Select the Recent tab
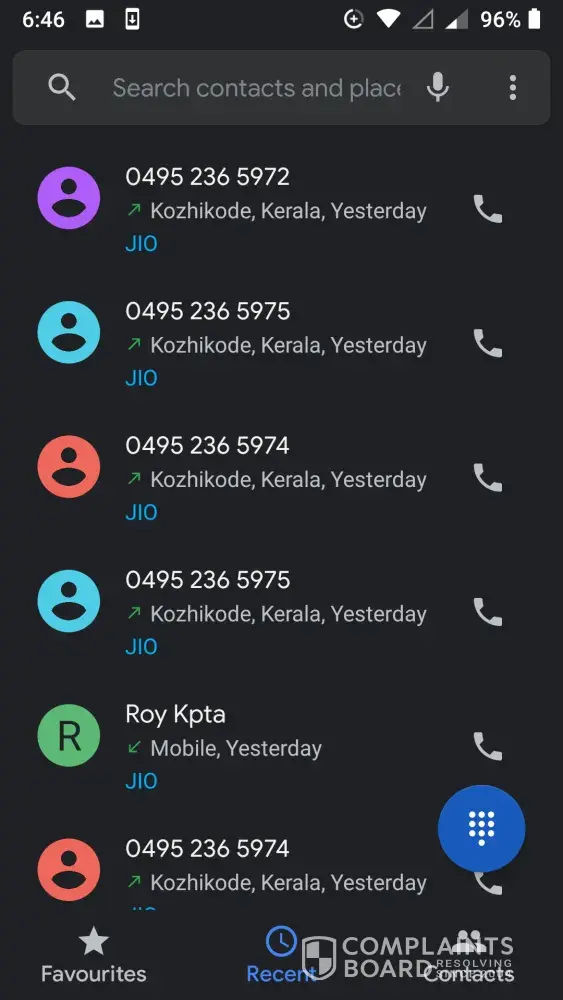 pos(281,955)
